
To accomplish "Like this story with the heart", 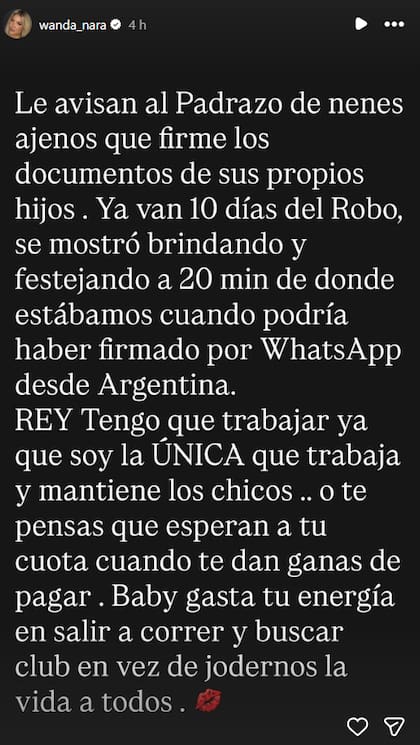I will pos(357,726).
